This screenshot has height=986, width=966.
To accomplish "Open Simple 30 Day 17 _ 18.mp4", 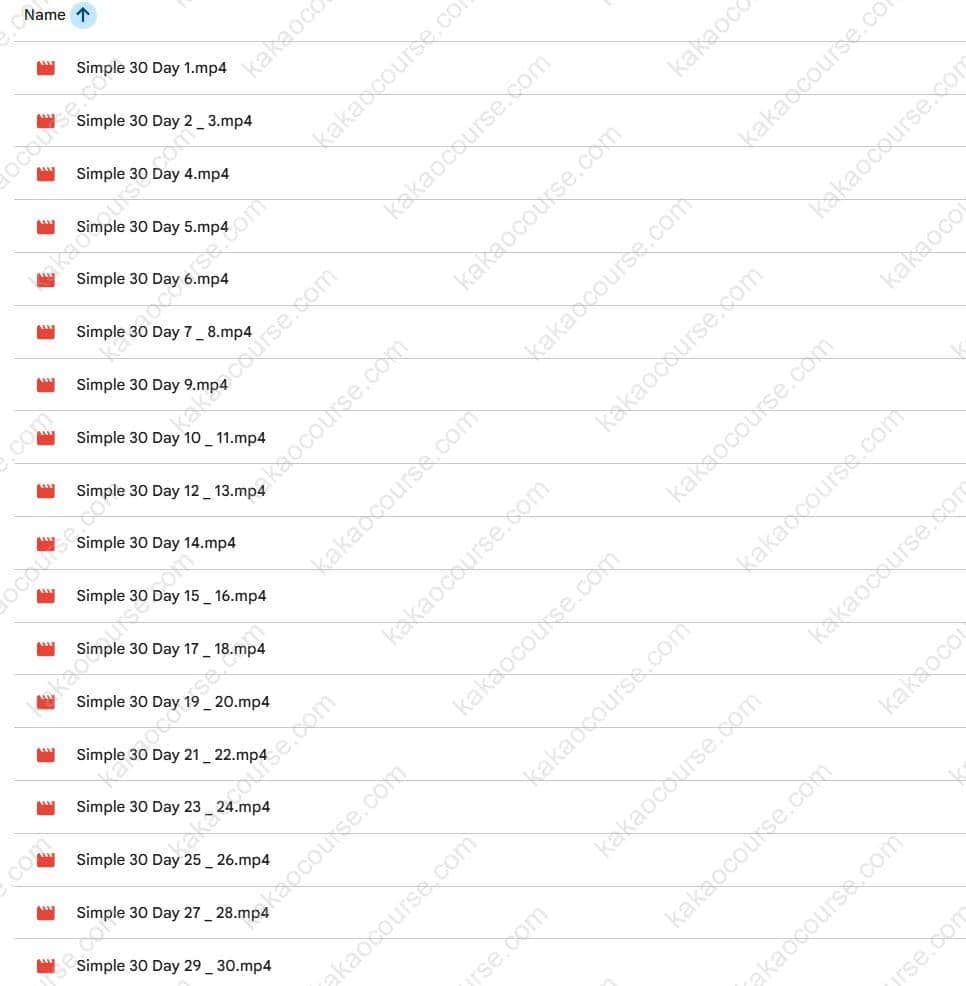I will [x=171, y=649].
